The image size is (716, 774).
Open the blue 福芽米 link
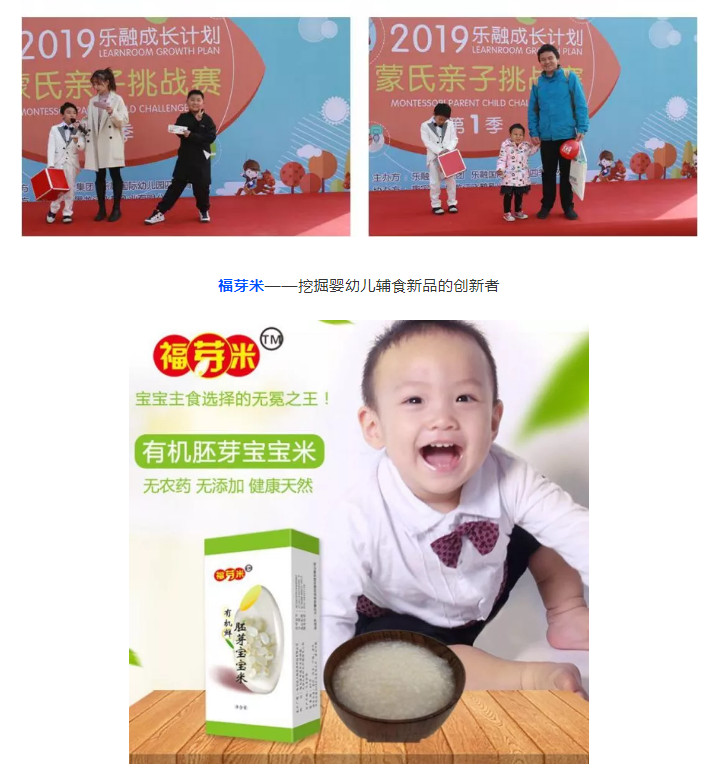(x=240, y=286)
